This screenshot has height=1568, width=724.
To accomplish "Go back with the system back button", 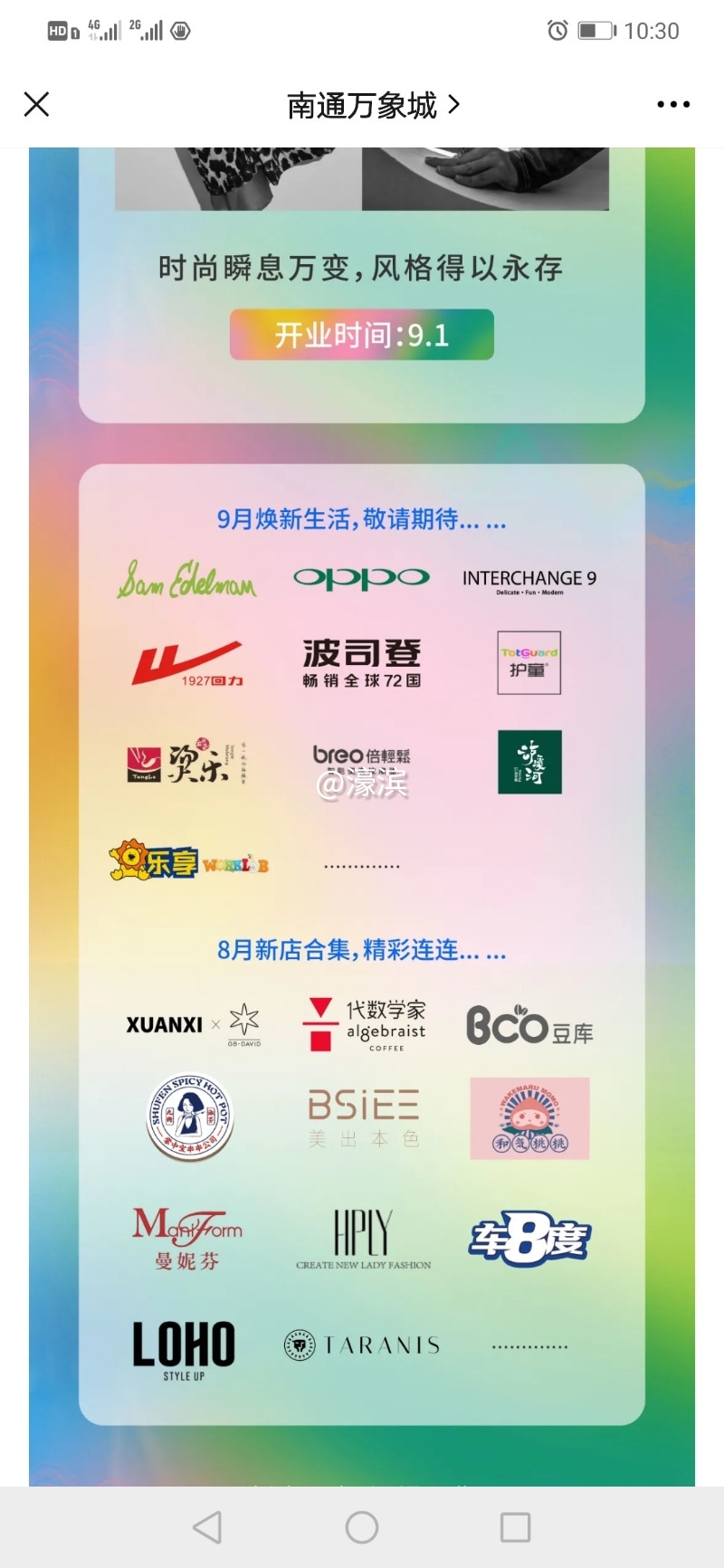I will [208, 1527].
